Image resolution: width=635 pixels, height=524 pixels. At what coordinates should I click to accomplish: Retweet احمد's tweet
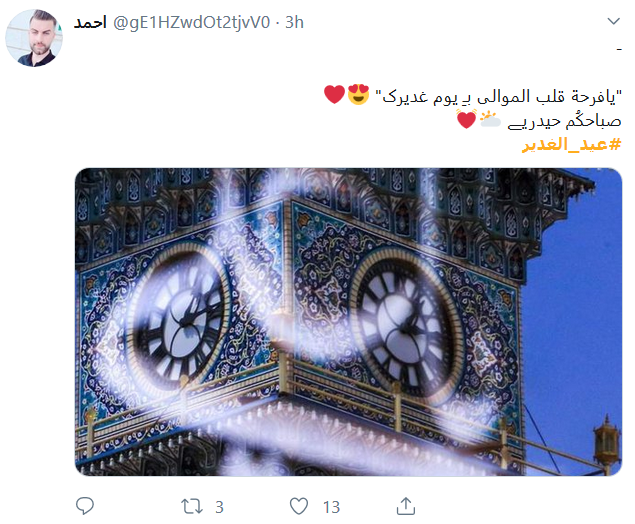(190, 505)
